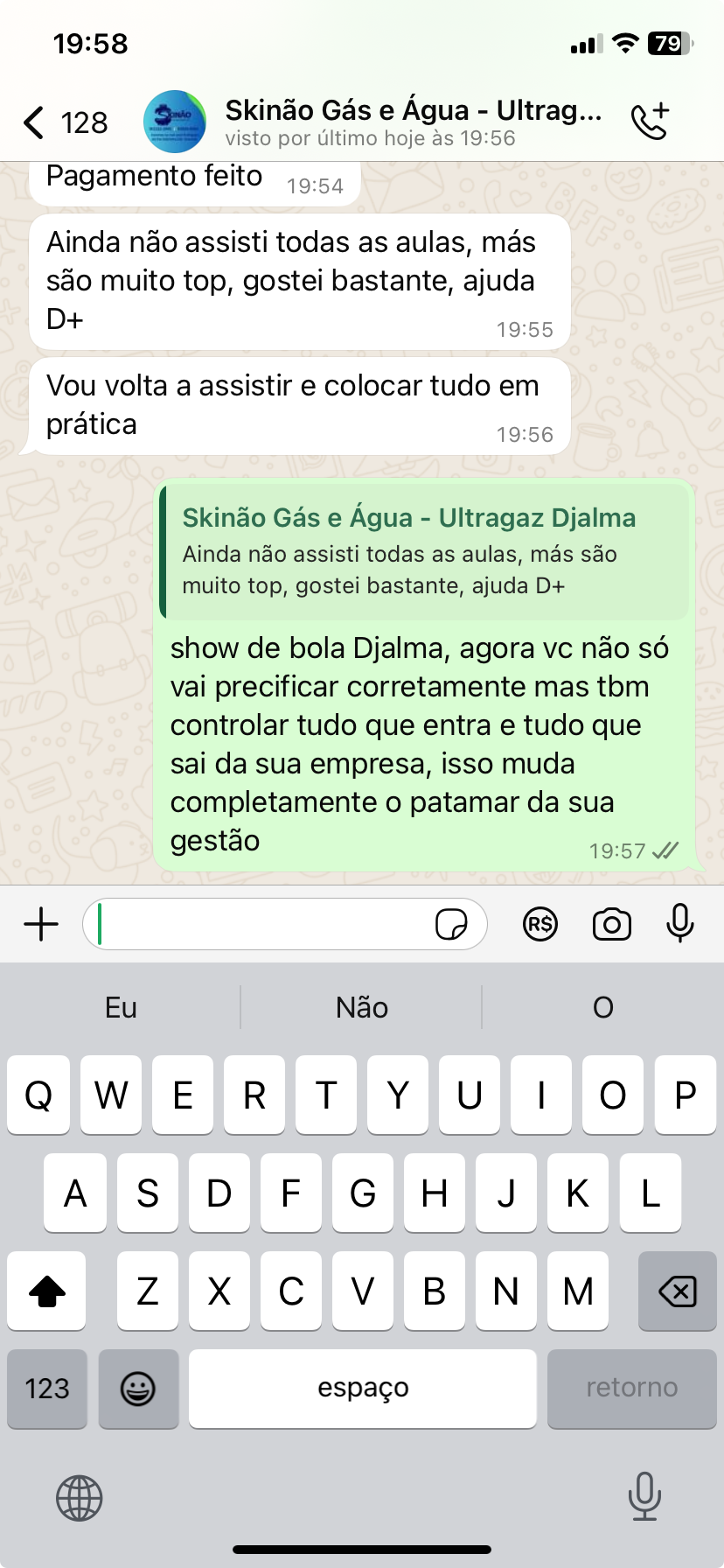Open Skinão Gás e Água contact info
724x1568 pixels.
411,122
